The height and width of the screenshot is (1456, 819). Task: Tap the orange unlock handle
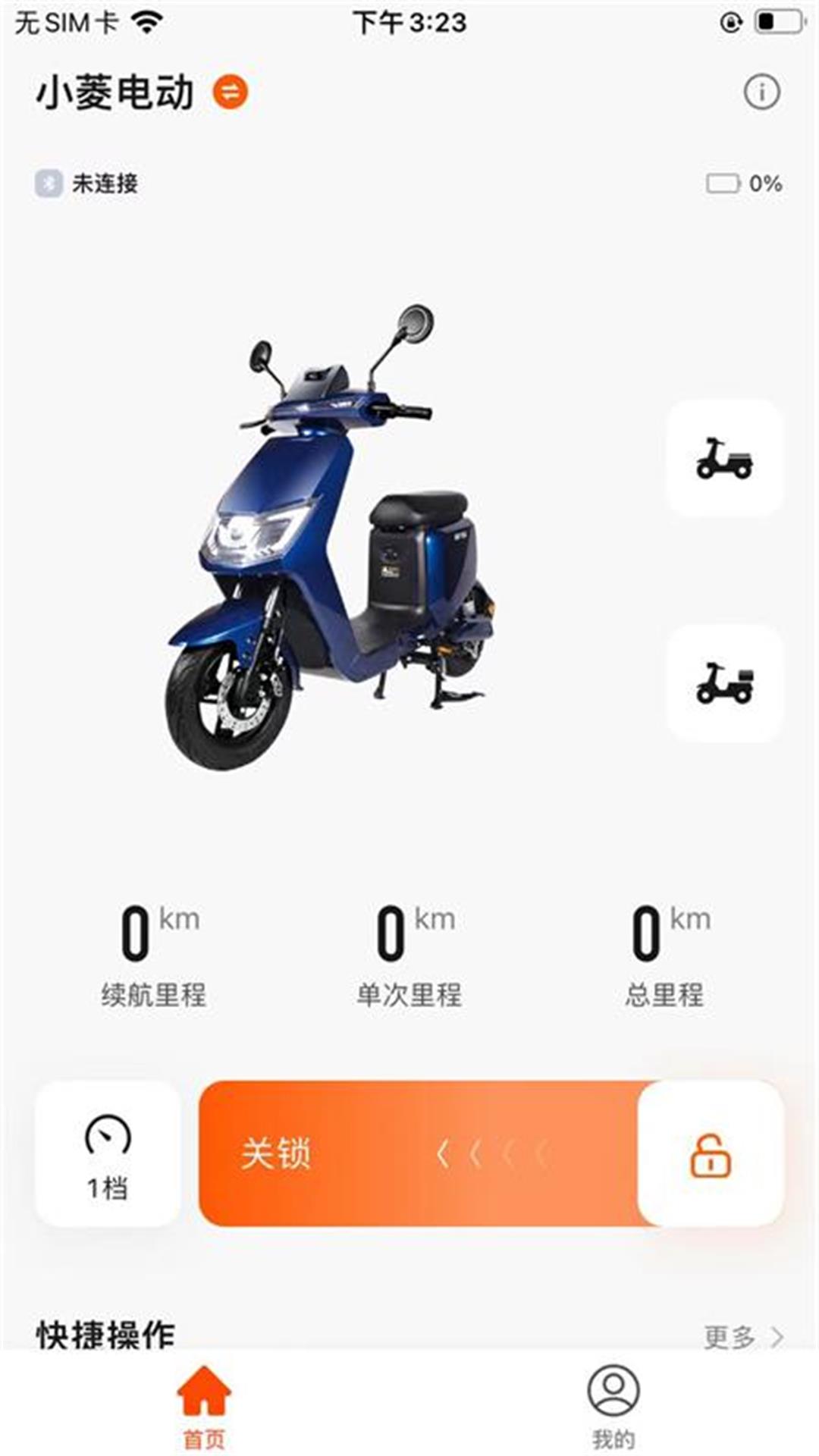[x=711, y=1153]
